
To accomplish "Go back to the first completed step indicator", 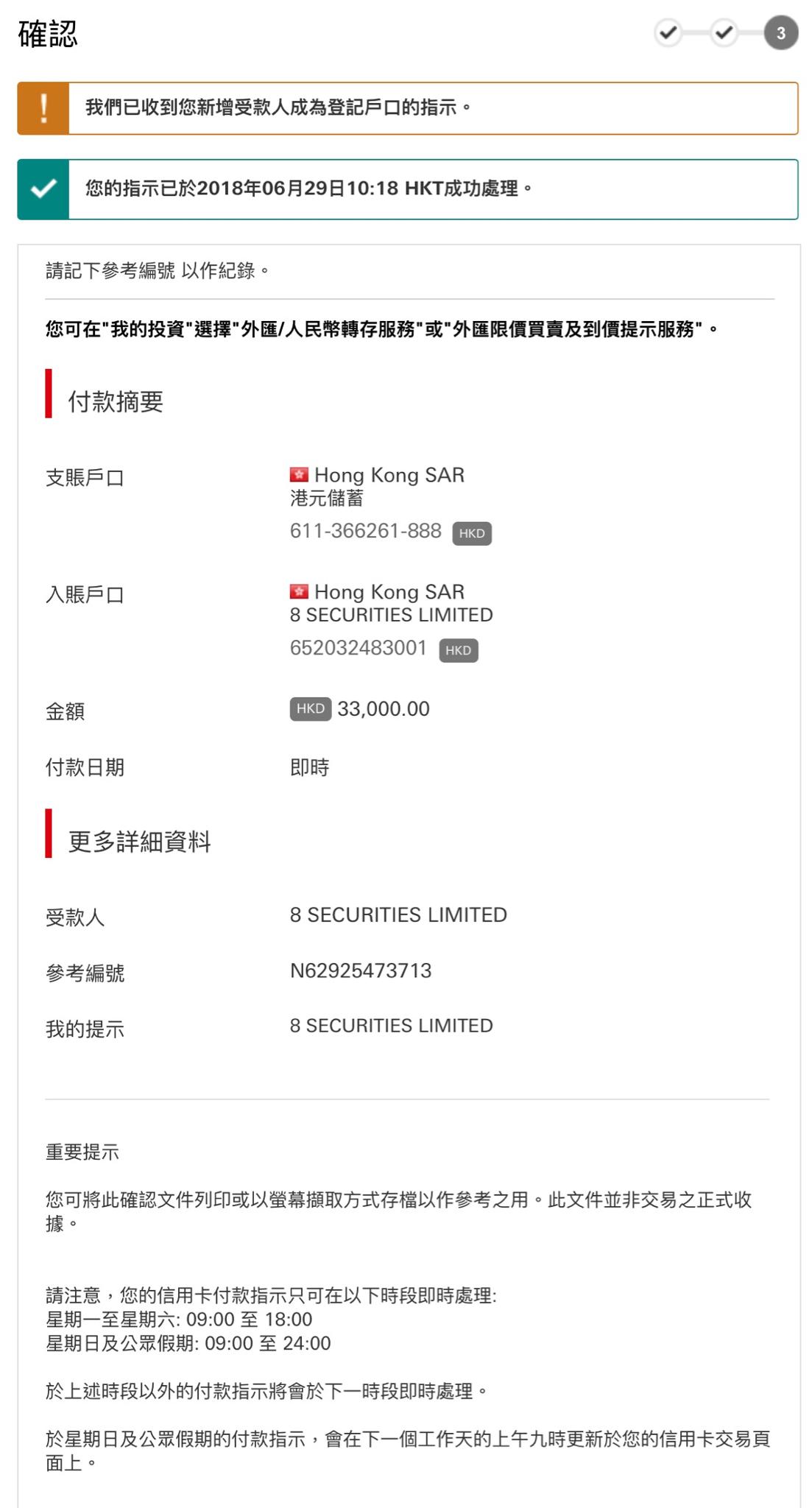I will 668,33.
